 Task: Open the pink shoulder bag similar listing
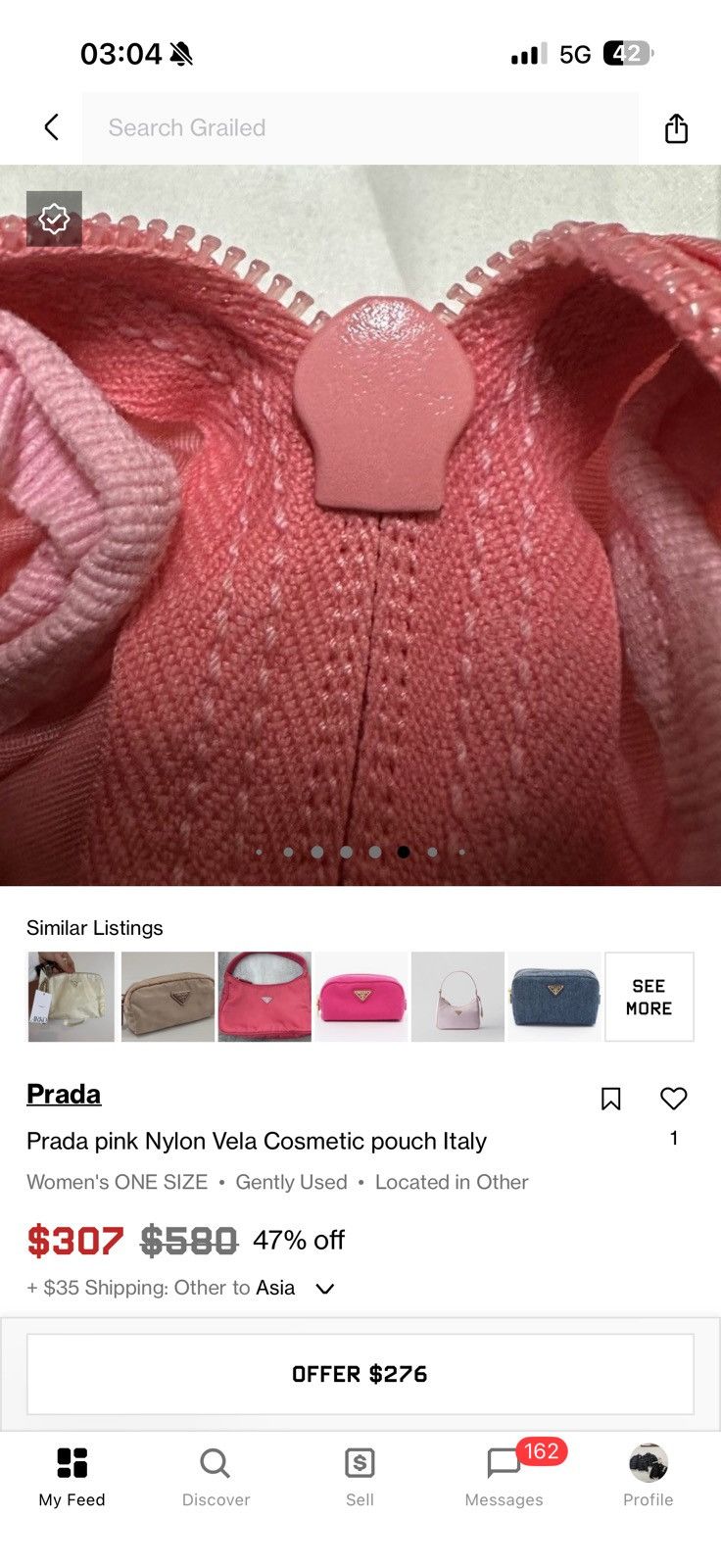point(264,997)
